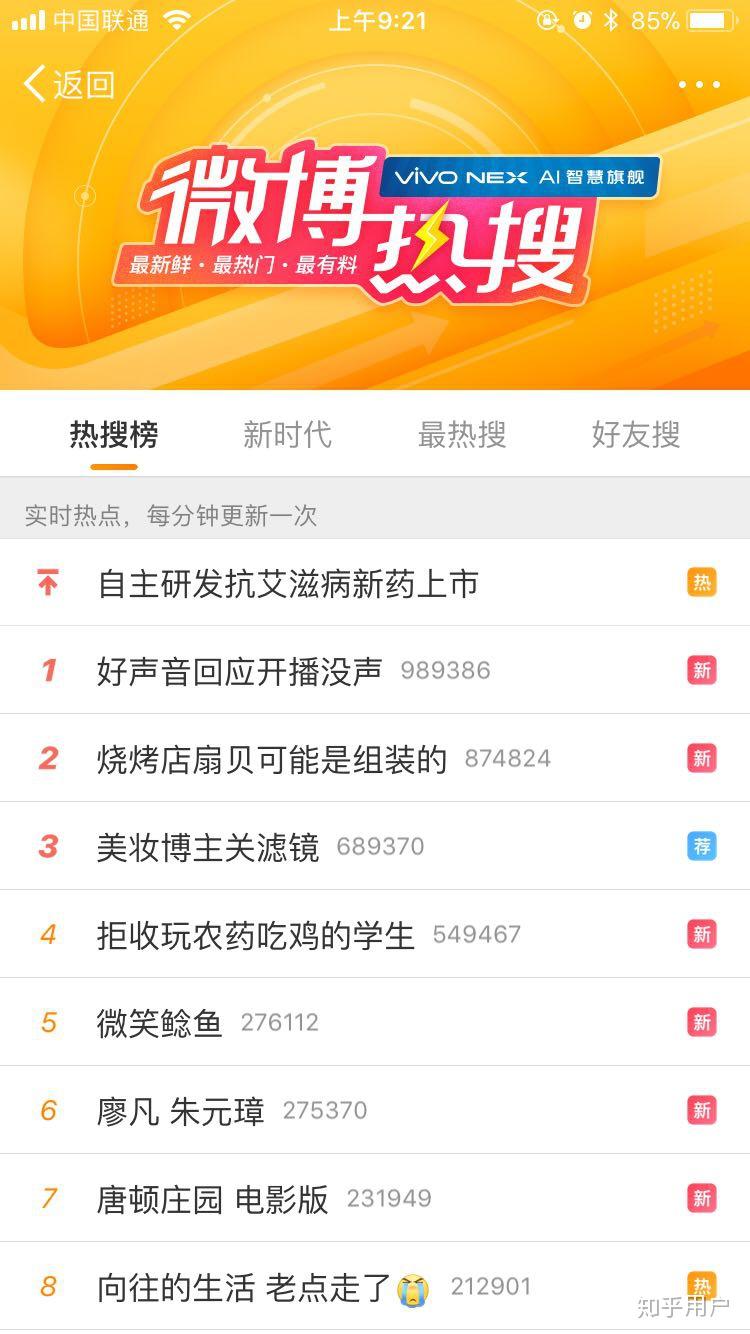Screen dimensions: 750x1334
Task: Switch to the 新时代 tab
Action: [x=287, y=435]
